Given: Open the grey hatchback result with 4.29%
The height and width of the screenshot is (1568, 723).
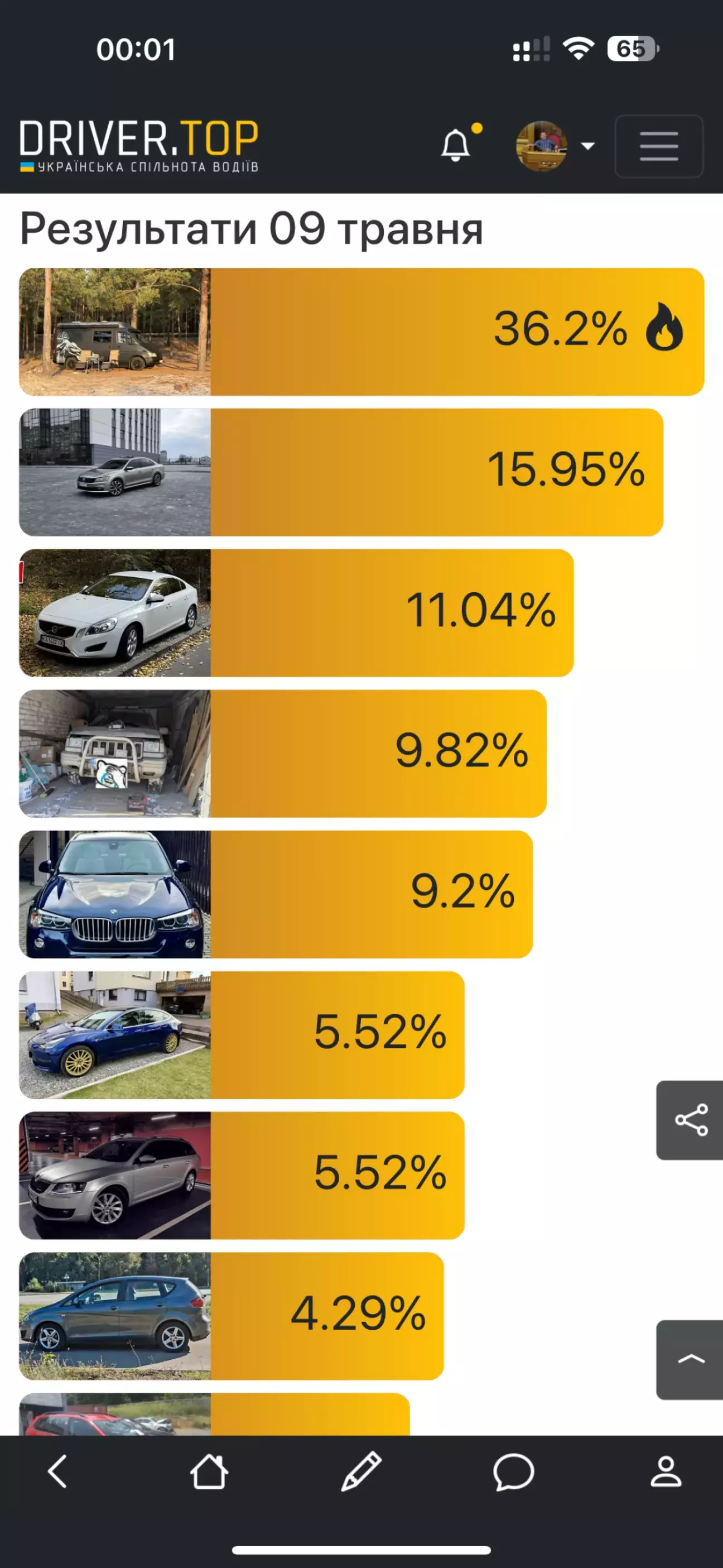Looking at the screenshot, I should pos(232,1316).
